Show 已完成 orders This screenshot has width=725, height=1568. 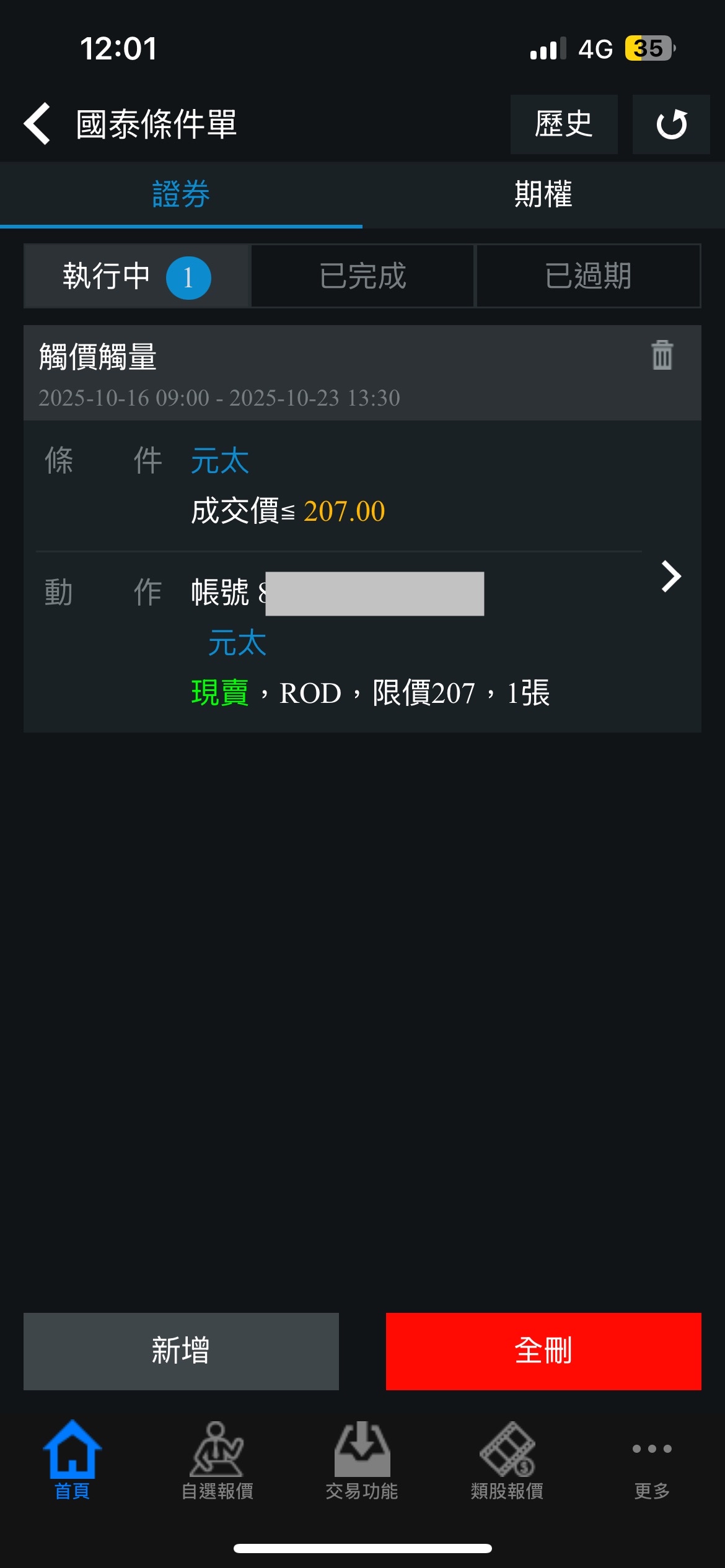click(362, 276)
